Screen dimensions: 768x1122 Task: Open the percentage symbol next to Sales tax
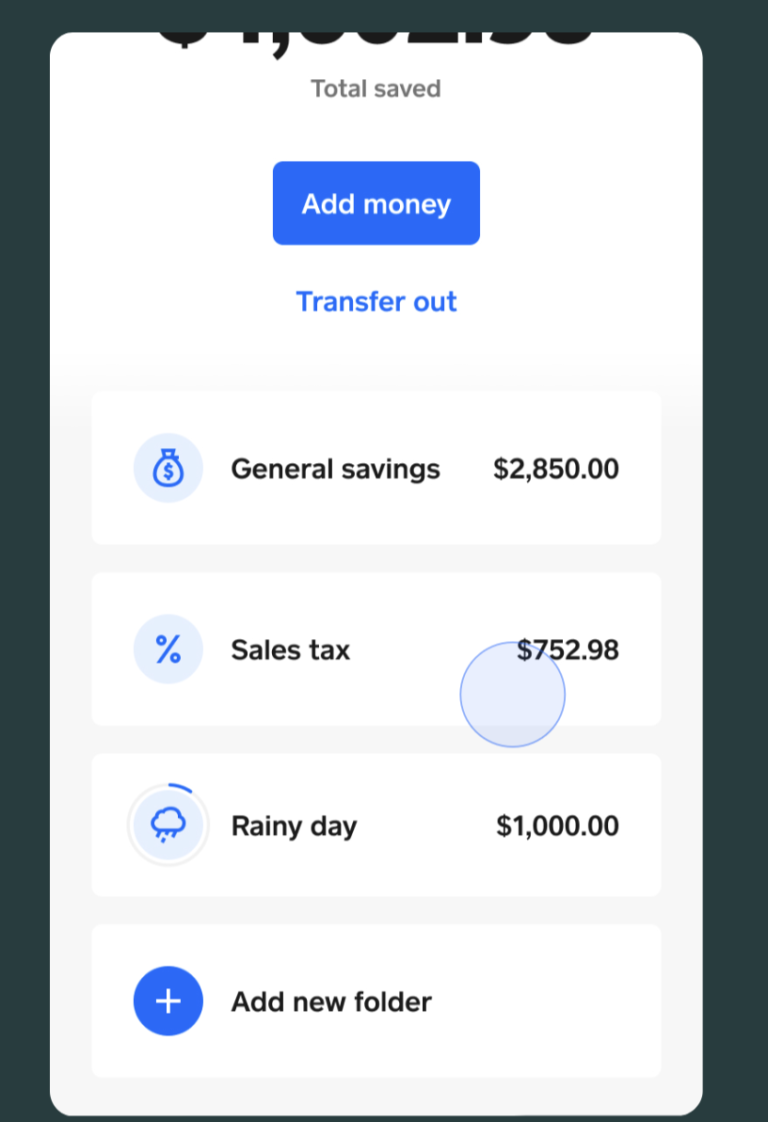[168, 649]
